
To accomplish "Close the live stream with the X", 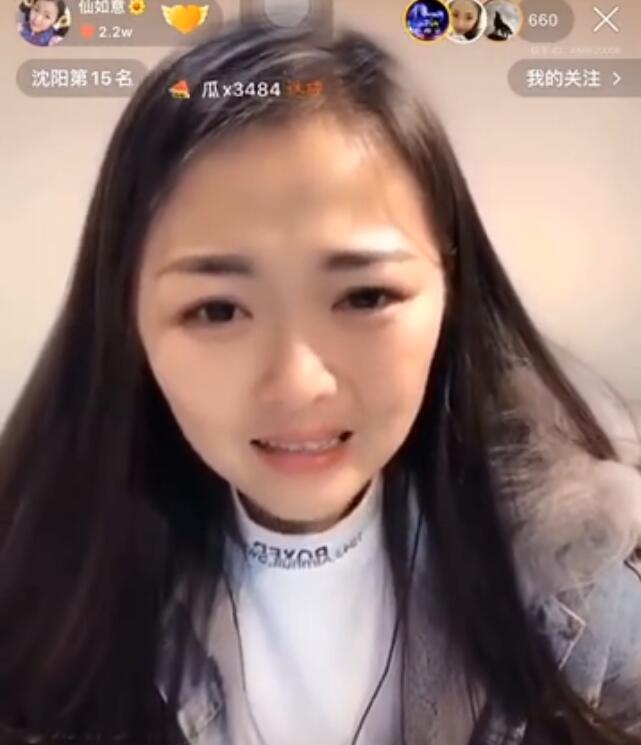I will coord(606,20).
